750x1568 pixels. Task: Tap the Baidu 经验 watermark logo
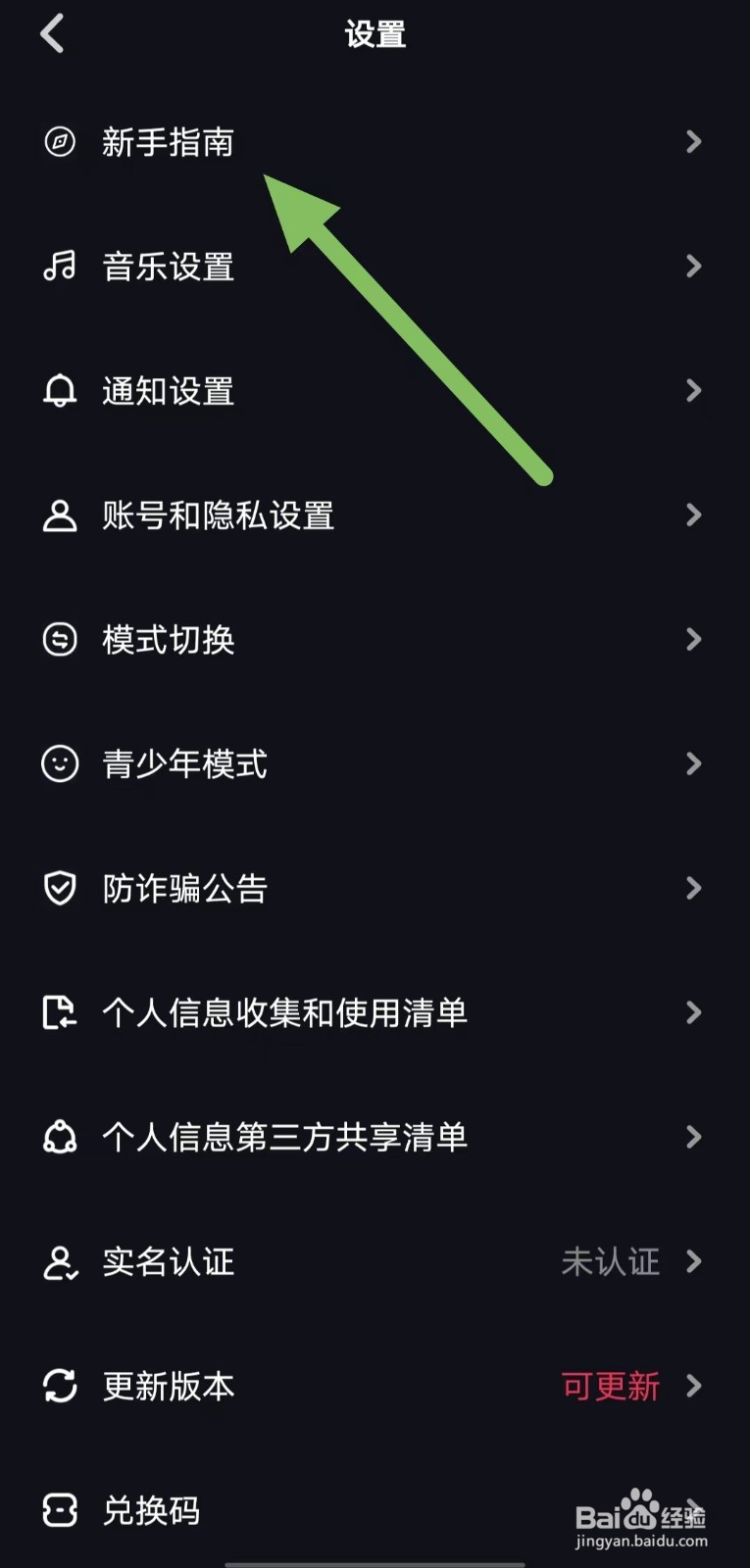click(x=642, y=1514)
